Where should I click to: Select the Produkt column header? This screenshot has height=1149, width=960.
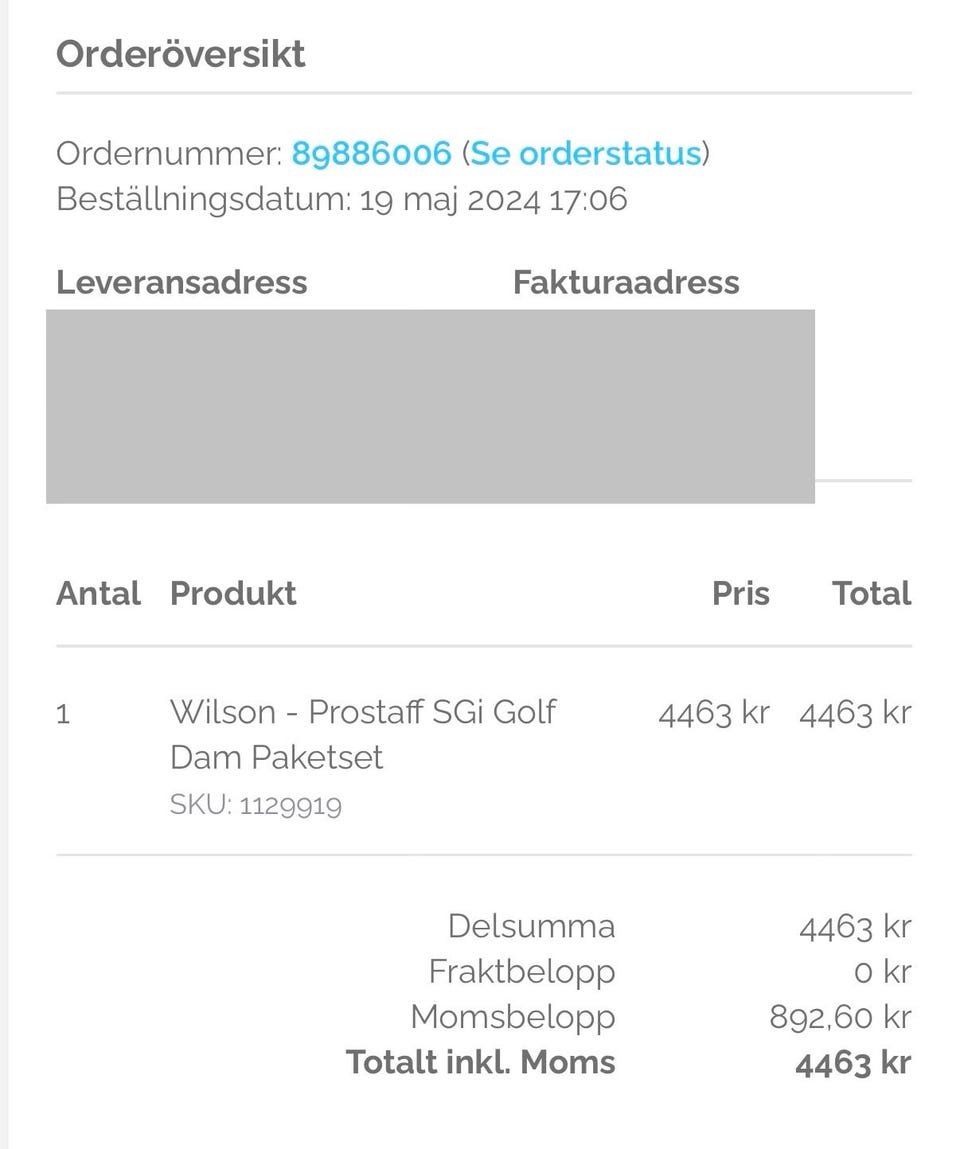pyautogui.click(x=233, y=593)
